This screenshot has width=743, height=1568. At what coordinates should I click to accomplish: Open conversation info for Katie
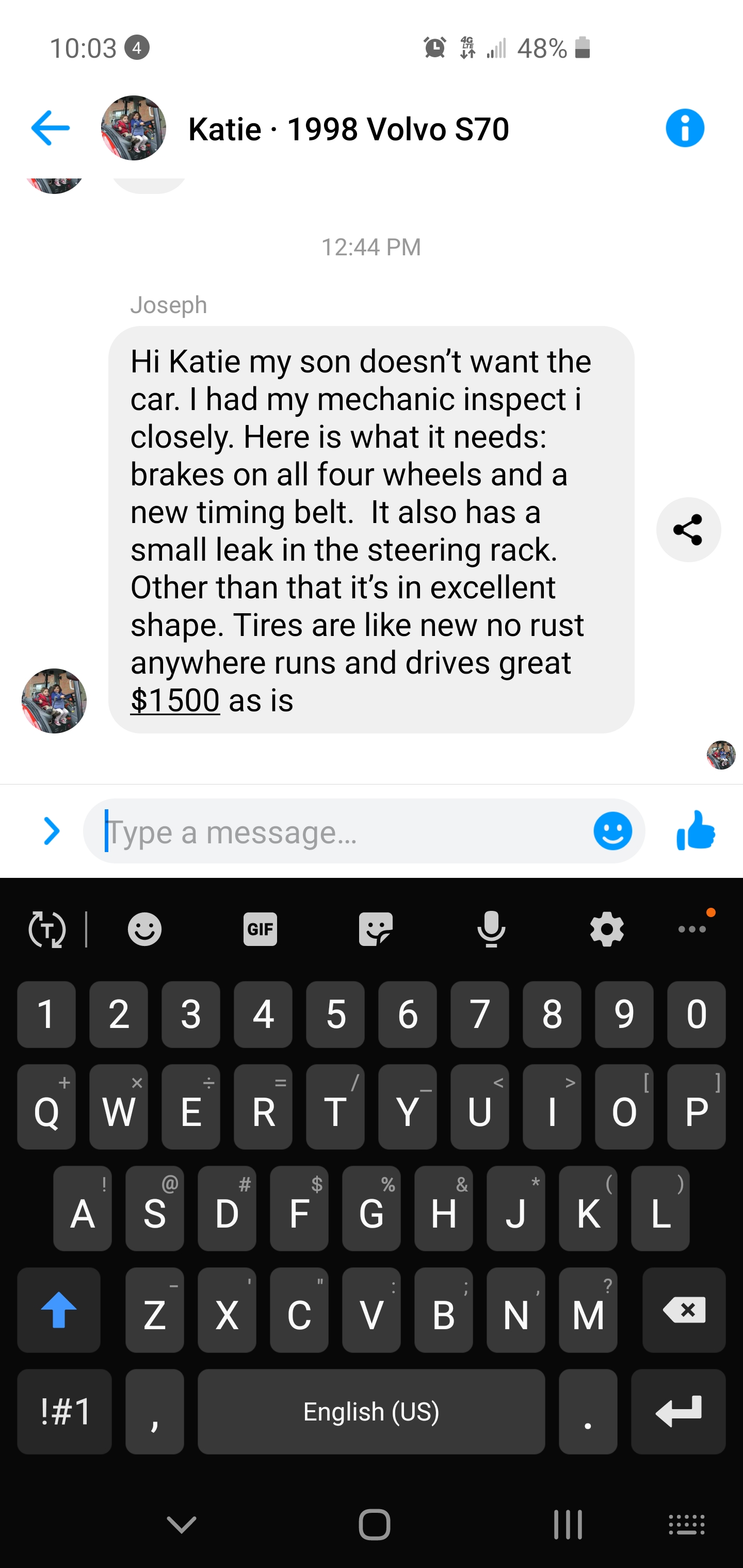pyautogui.click(x=685, y=128)
